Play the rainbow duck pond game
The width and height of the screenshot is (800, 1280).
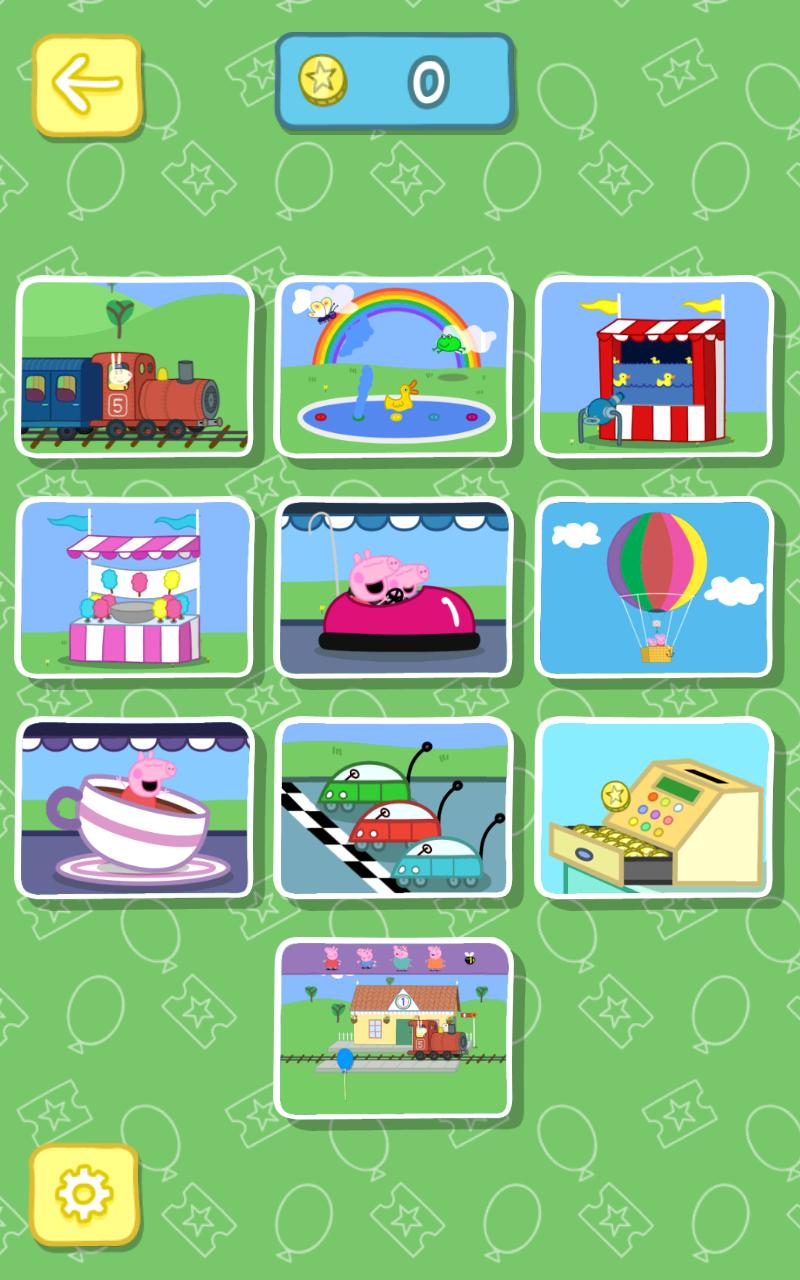tap(394, 366)
